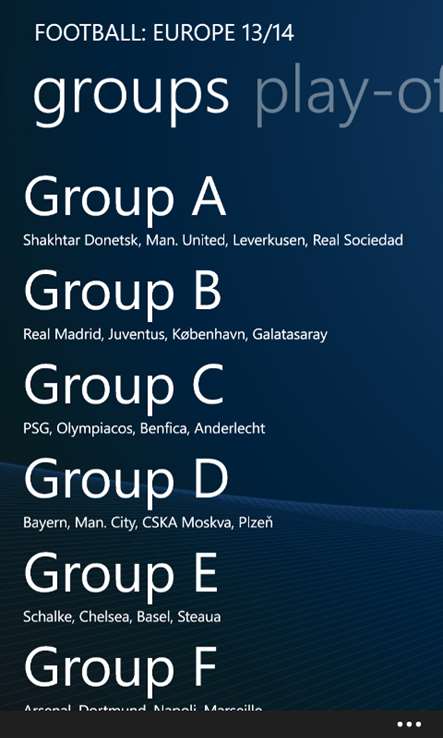Open the three-dot app bar menu
The width and height of the screenshot is (443, 738).
[409, 724]
